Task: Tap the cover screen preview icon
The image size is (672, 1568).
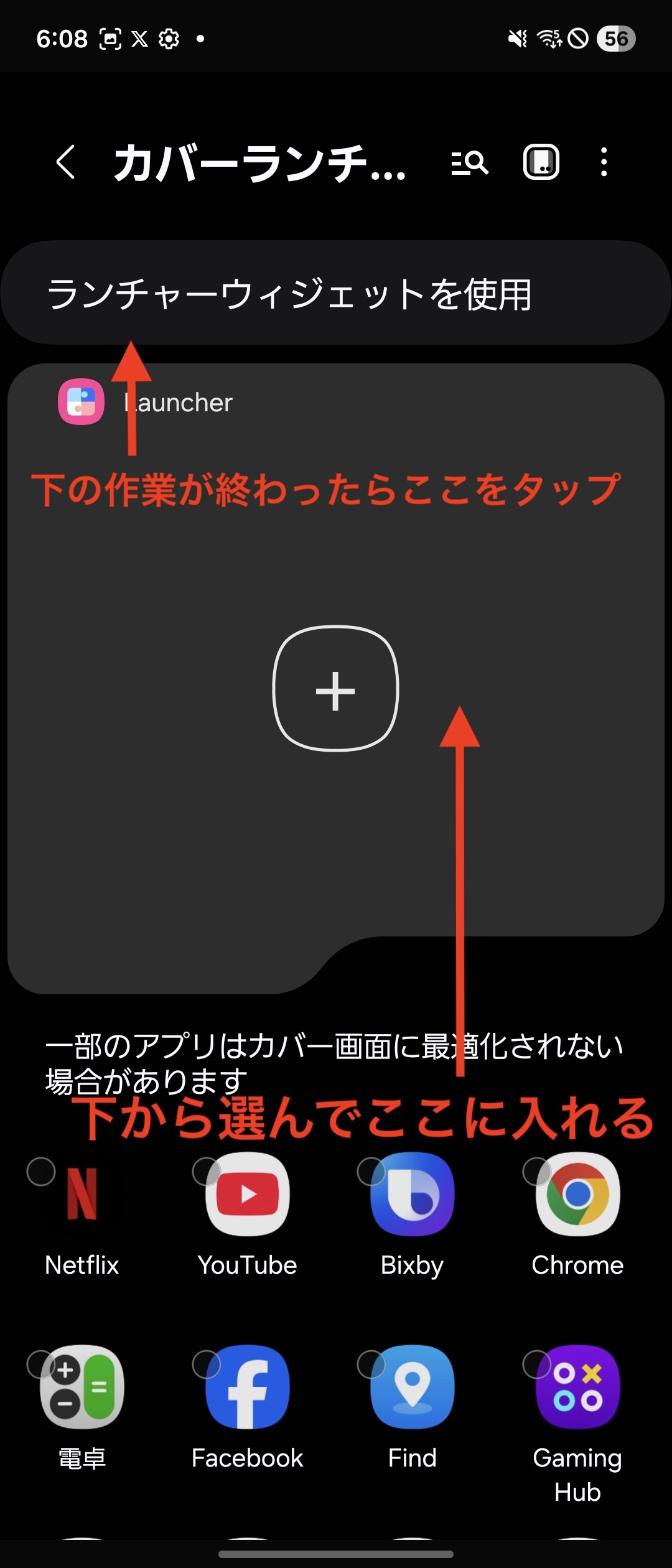Action: pyautogui.click(x=541, y=162)
